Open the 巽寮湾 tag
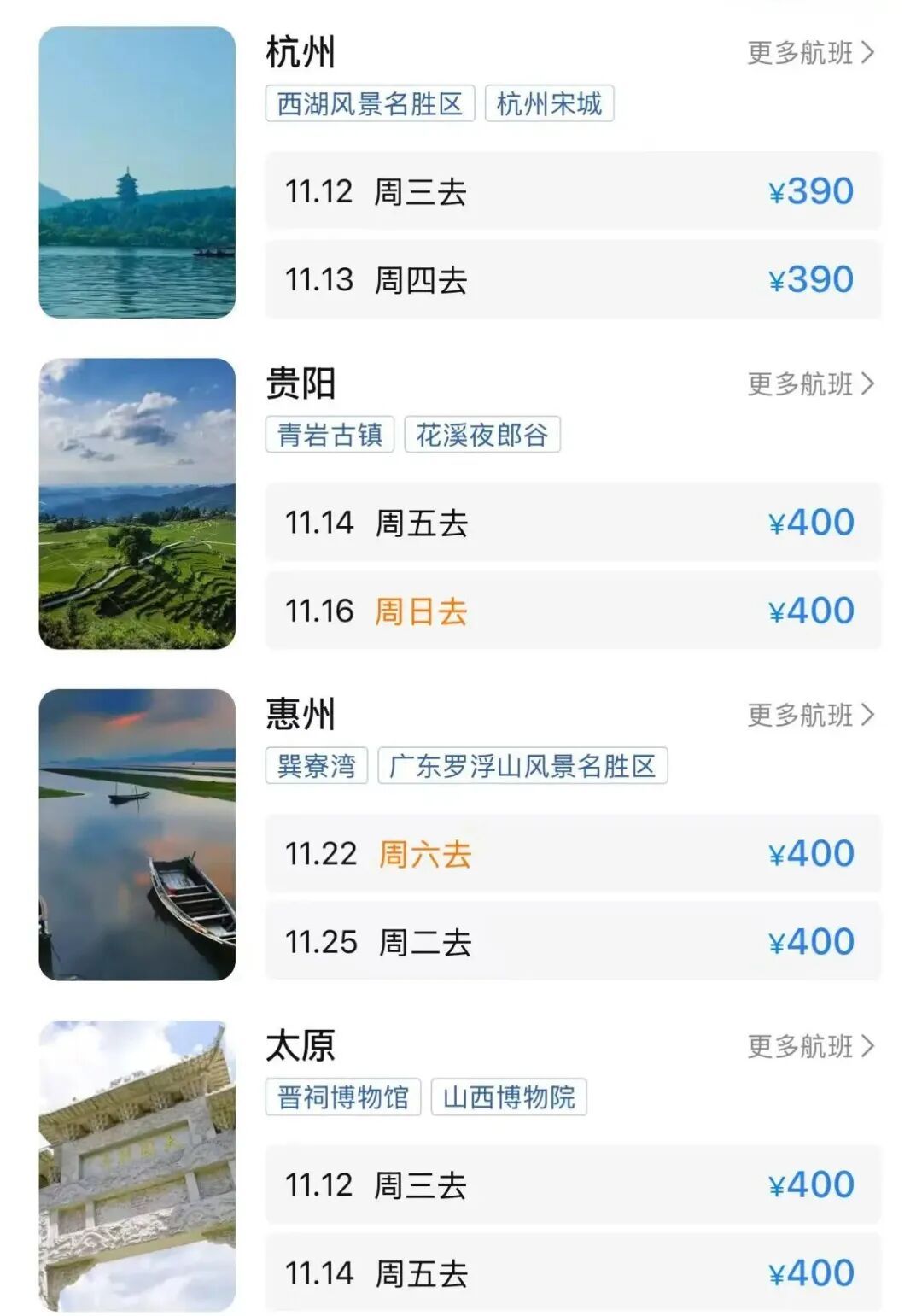This screenshot has height=1316, width=922. point(316,766)
